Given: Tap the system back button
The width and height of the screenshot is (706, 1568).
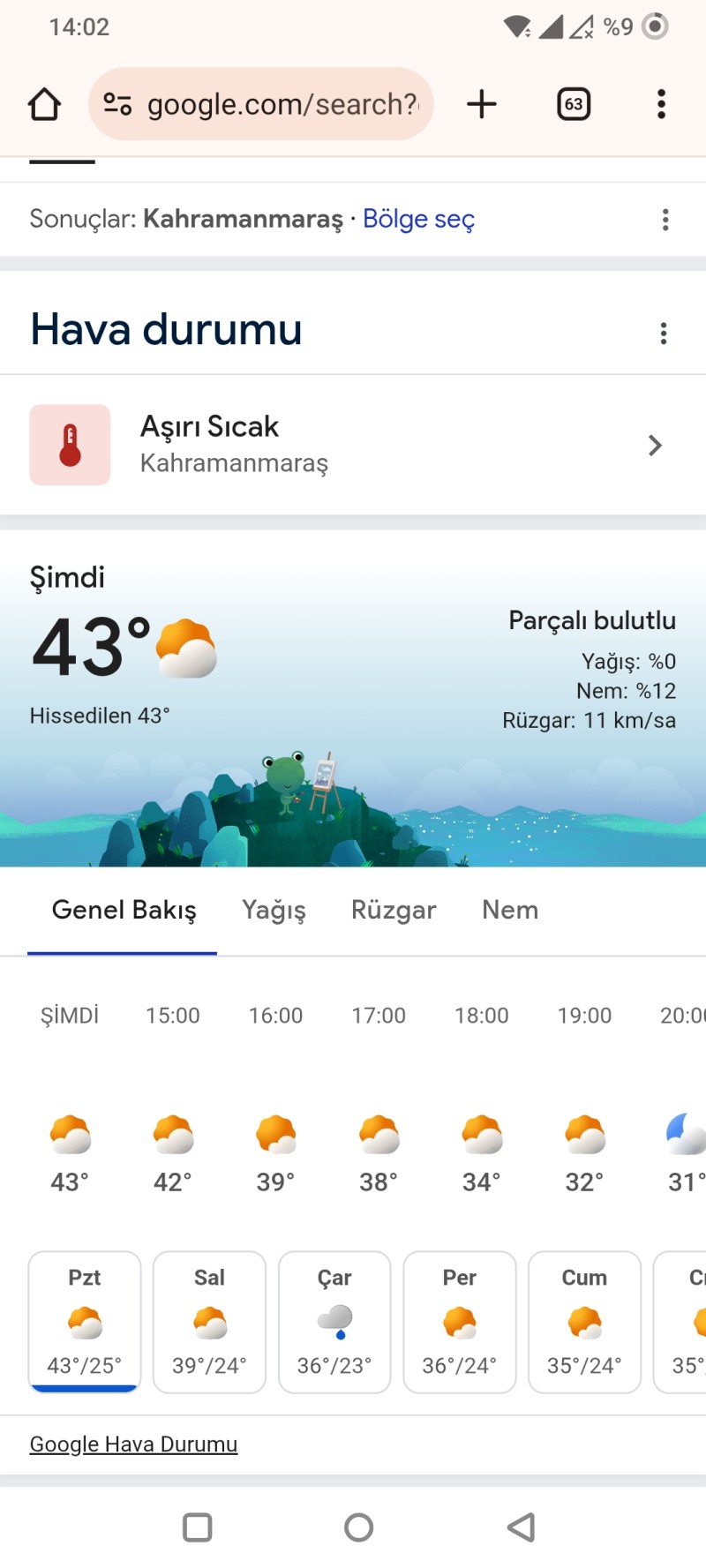Looking at the screenshot, I should 521,1527.
